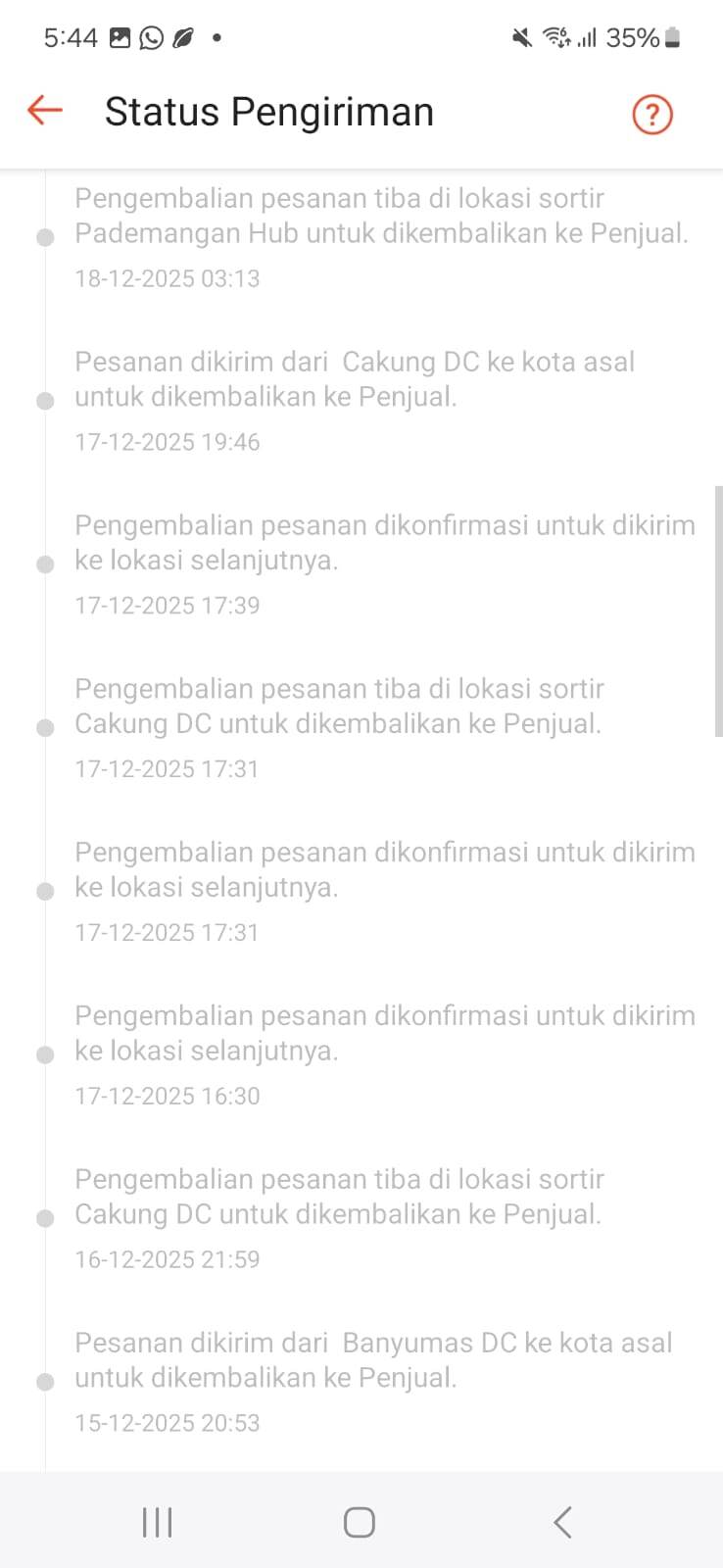Image resolution: width=723 pixels, height=1568 pixels.
Task: Tap the system home button
Action: (360, 1522)
